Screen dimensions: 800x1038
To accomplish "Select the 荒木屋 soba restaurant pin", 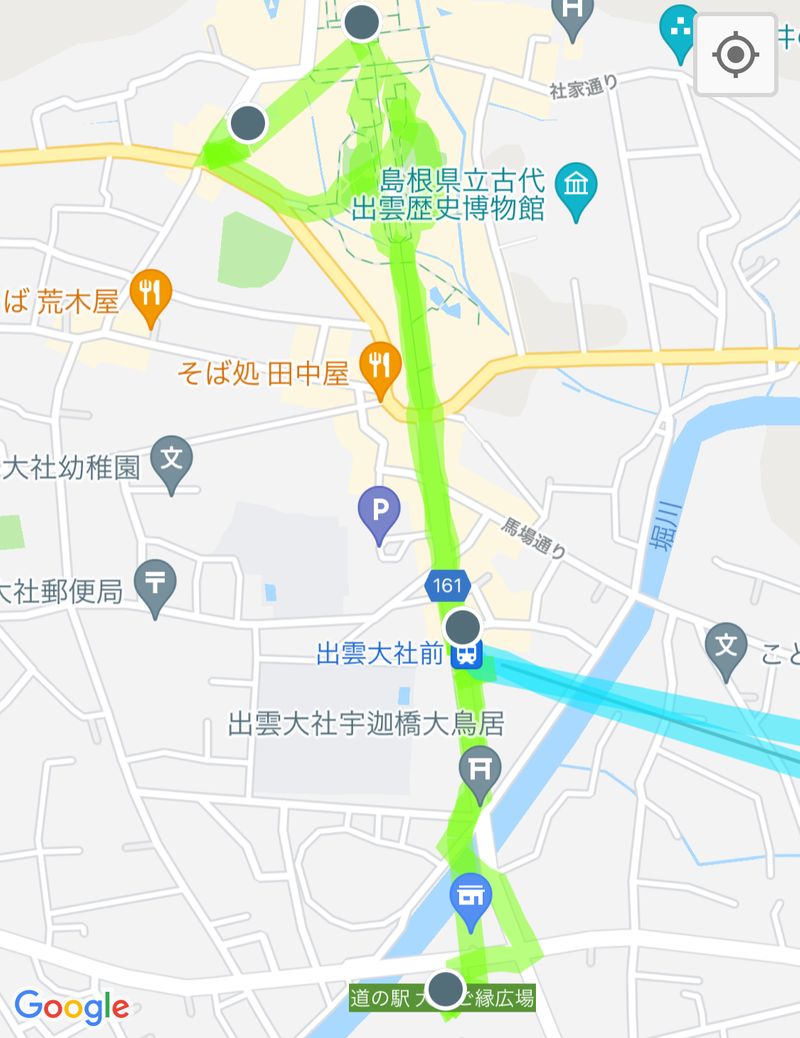I will click(150, 293).
